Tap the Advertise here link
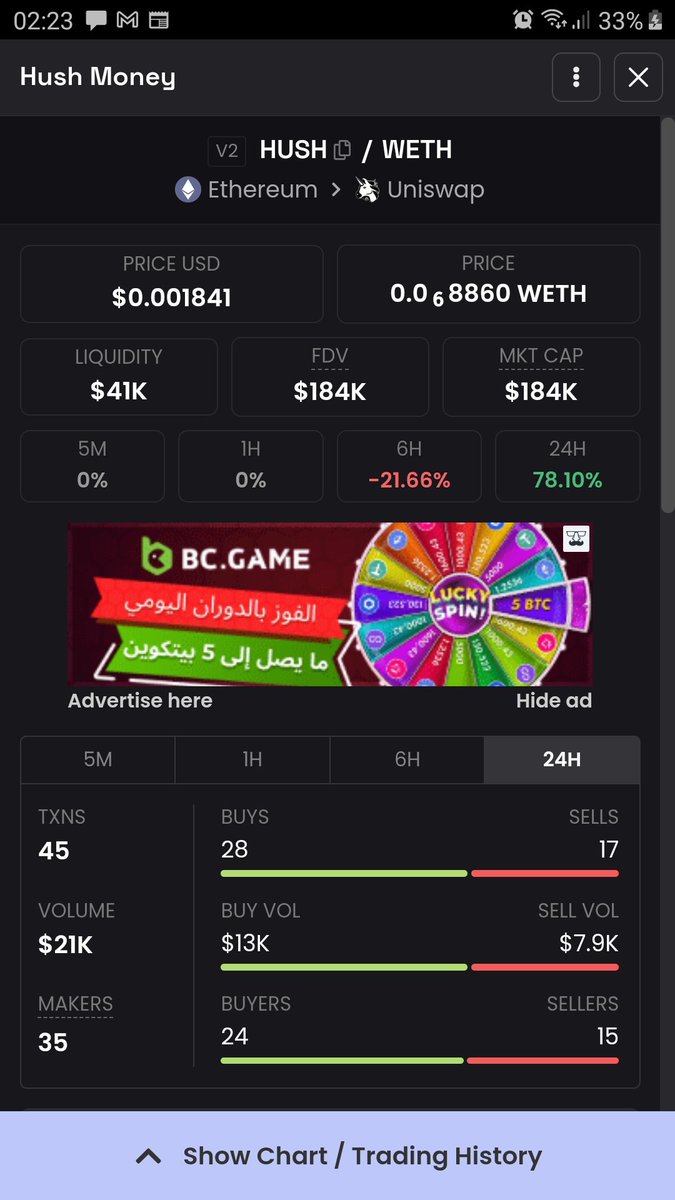Viewport: 675px width, 1200px height. 140,701
